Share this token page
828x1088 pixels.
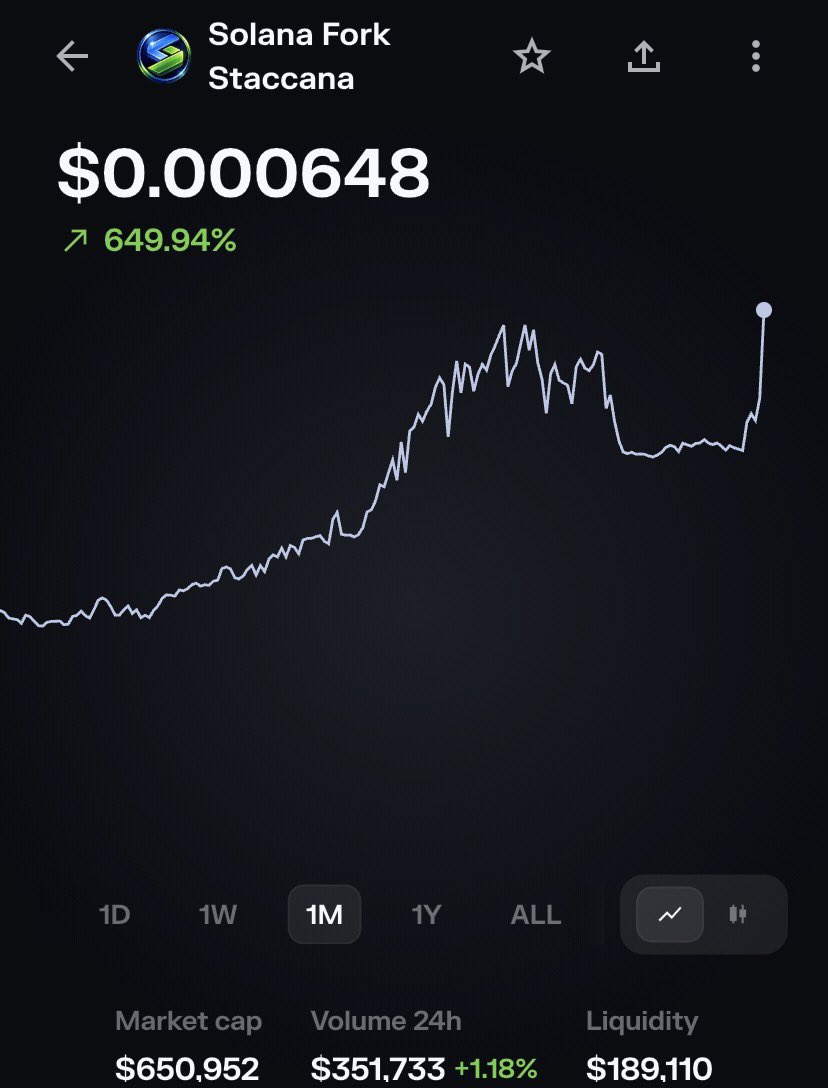click(643, 56)
